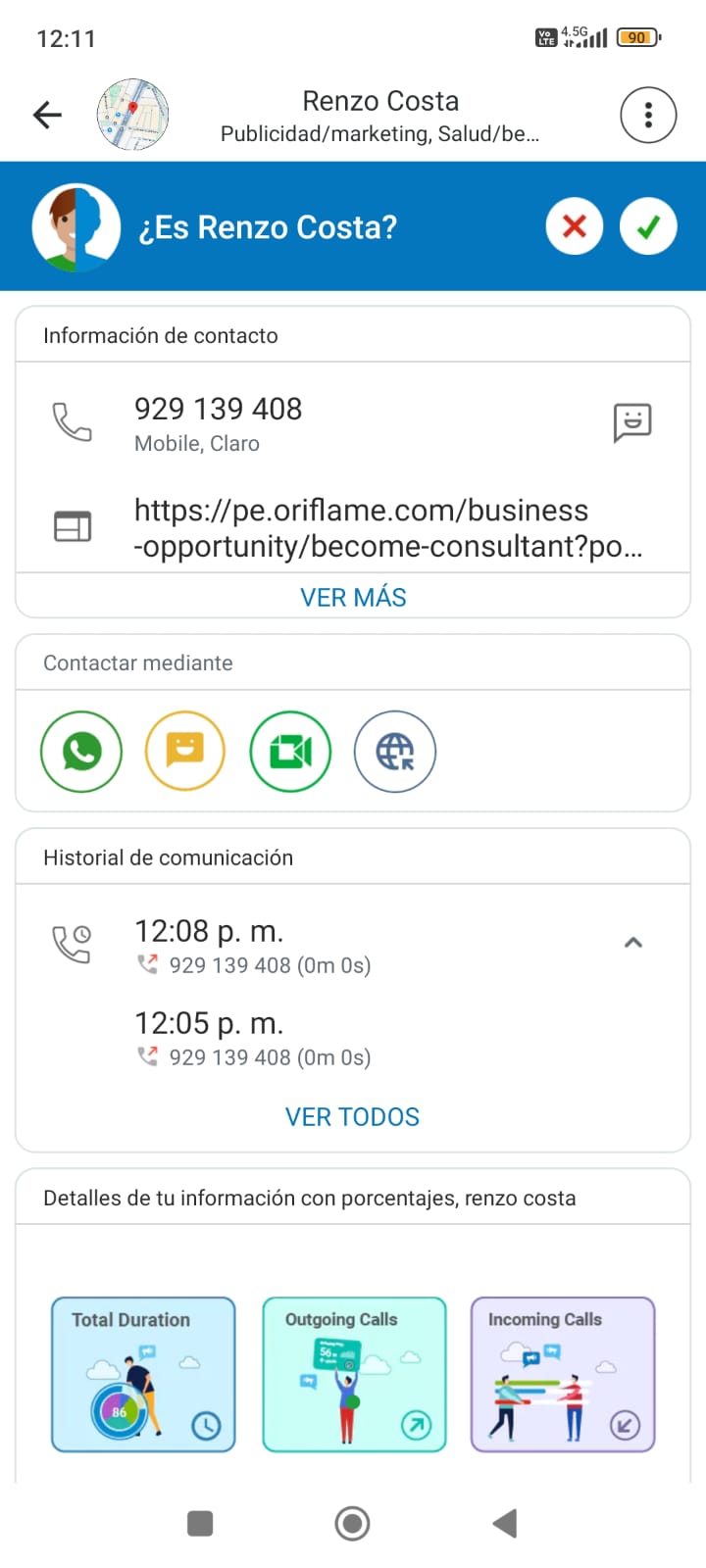Confirm this is Renzo Costa
Viewport: 706px width, 1568px height.
(648, 226)
